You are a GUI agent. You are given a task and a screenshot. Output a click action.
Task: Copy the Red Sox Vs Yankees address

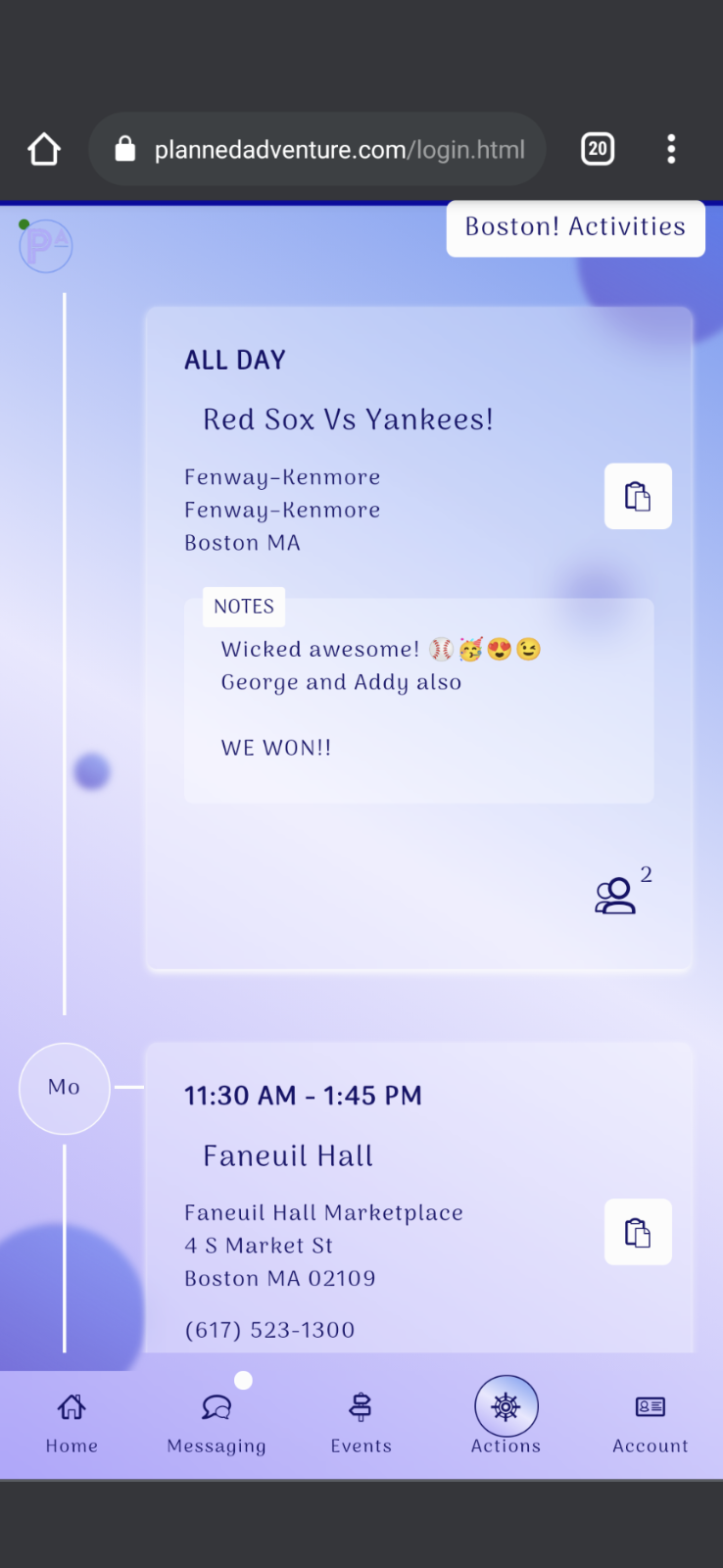638,496
